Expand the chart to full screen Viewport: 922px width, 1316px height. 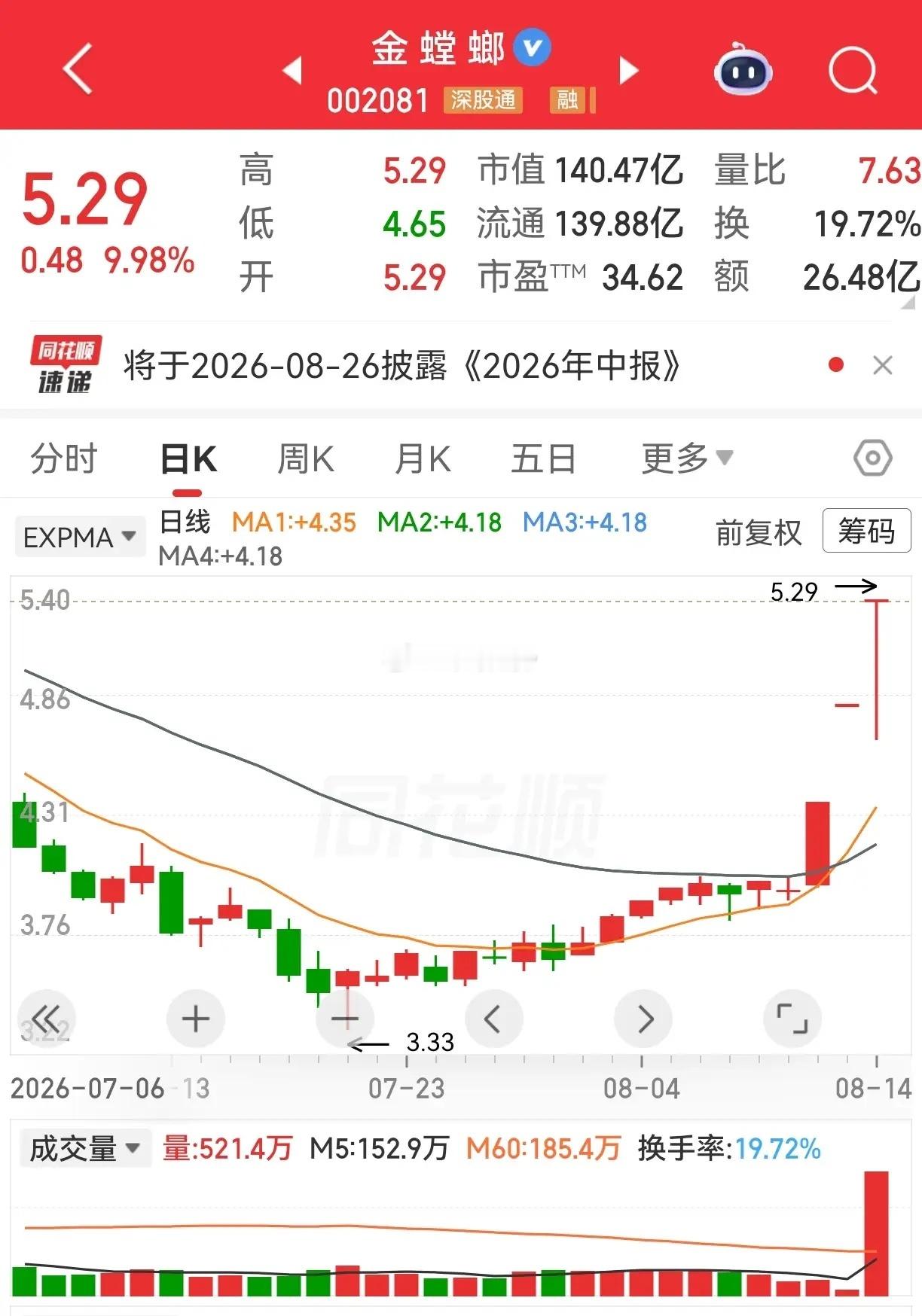tap(792, 1019)
